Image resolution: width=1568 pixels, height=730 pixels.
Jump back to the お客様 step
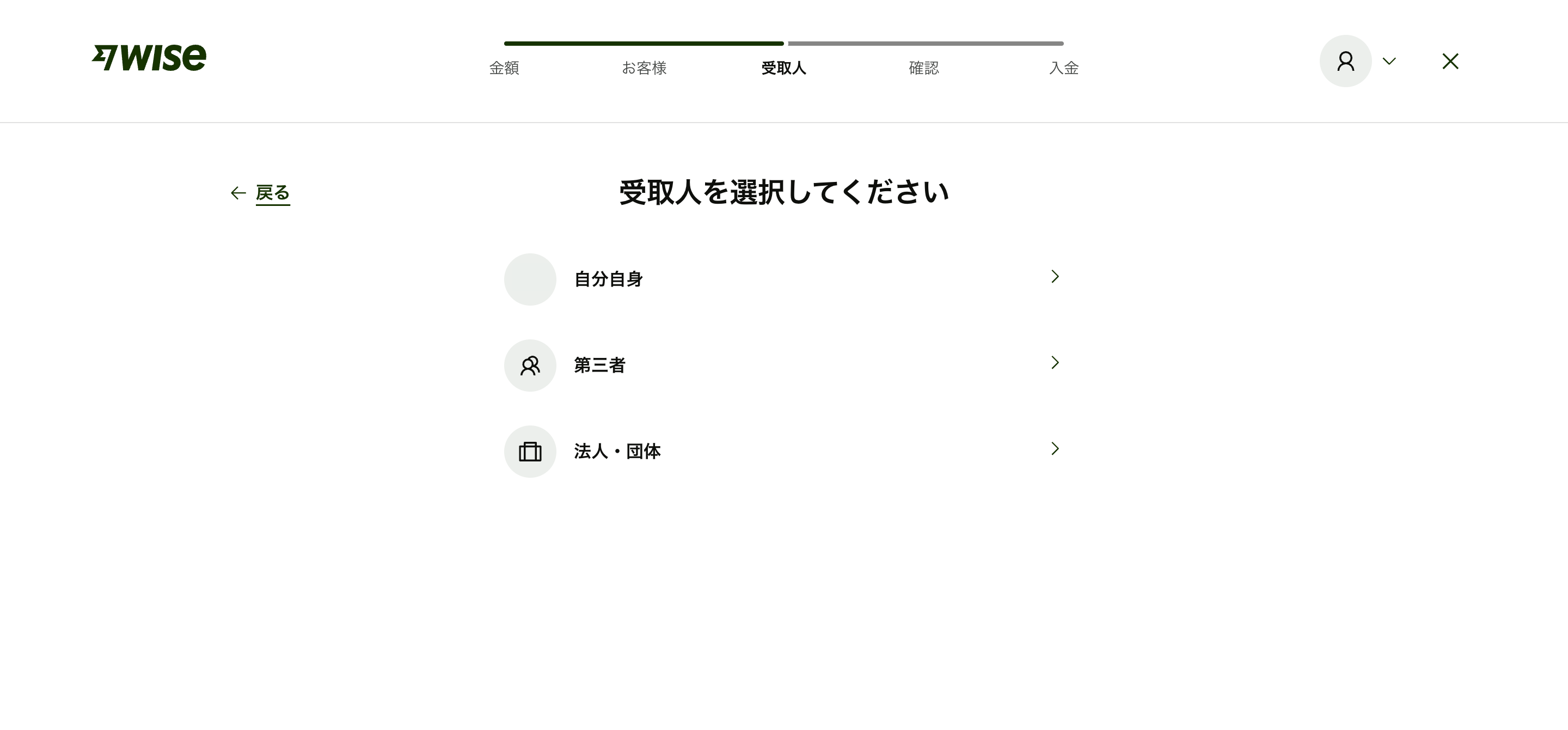pyautogui.click(x=644, y=68)
